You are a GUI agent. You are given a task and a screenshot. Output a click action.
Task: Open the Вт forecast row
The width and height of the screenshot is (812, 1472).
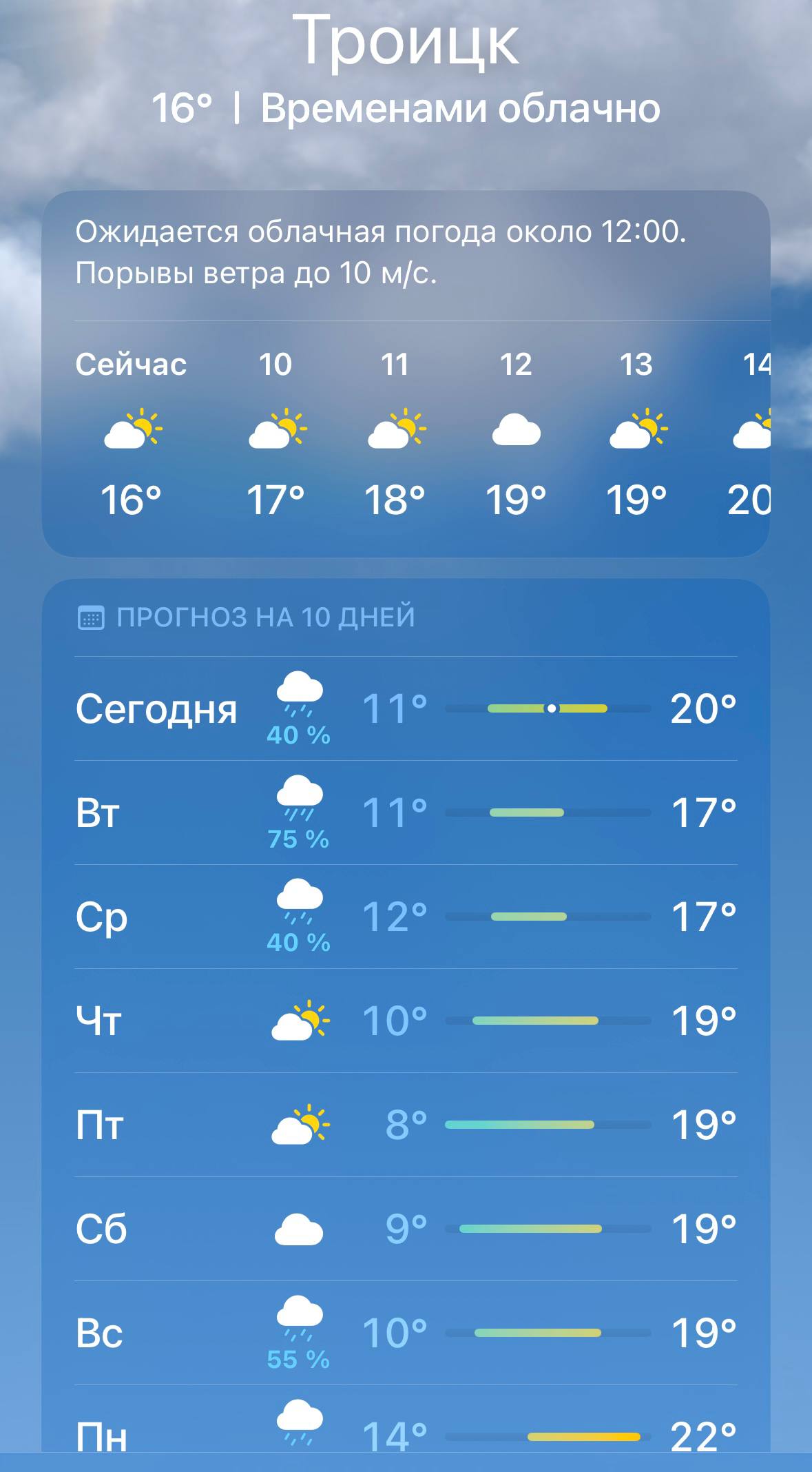pyautogui.click(x=406, y=812)
